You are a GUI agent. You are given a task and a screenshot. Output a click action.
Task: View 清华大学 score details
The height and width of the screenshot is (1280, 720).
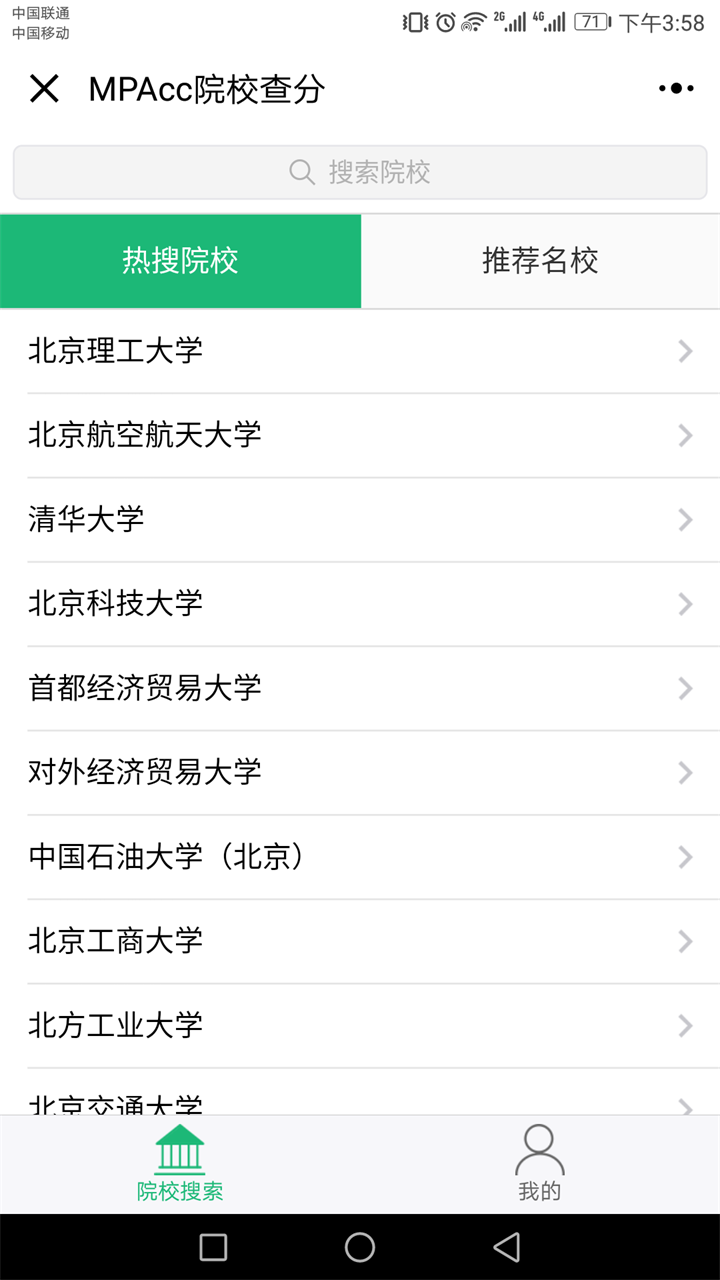pos(360,519)
